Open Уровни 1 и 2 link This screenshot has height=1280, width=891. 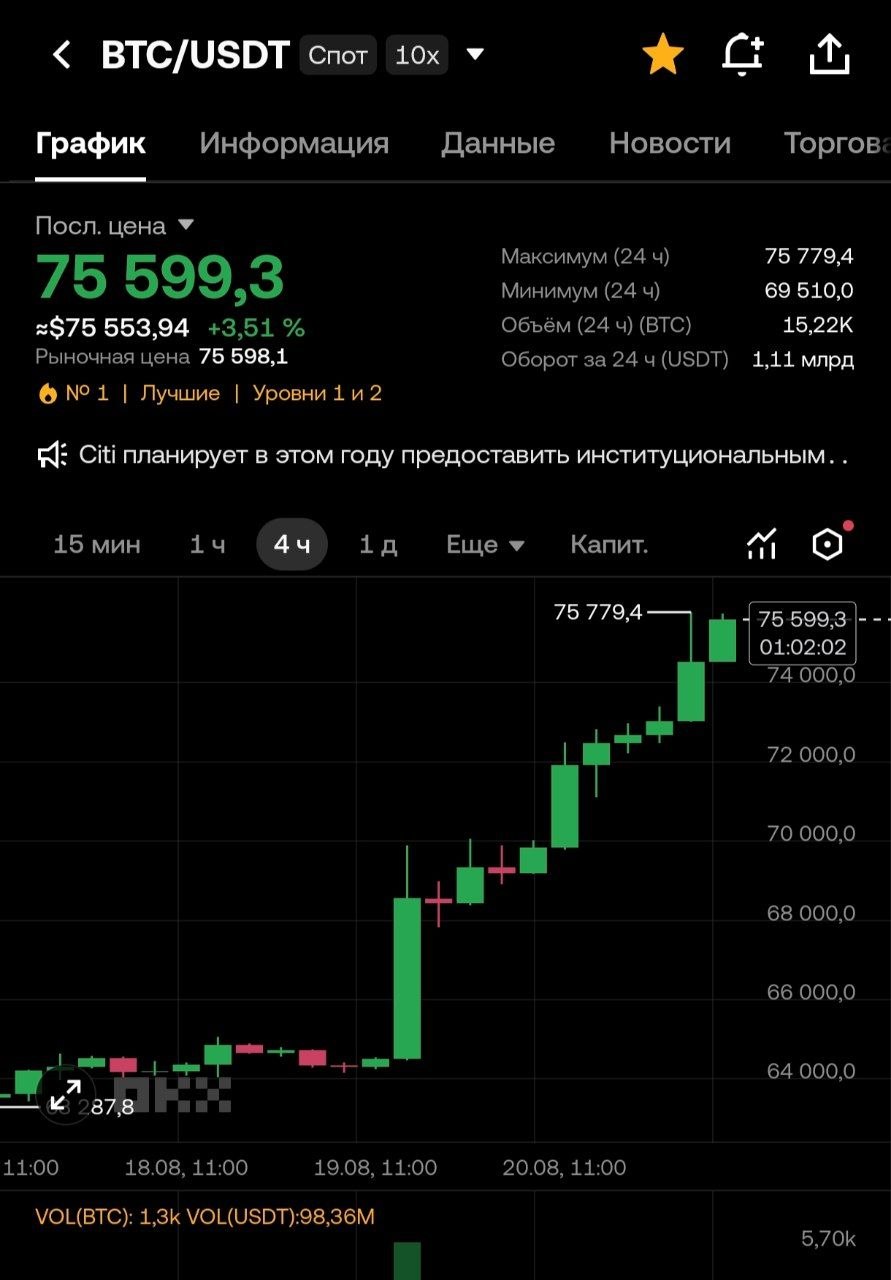point(317,393)
